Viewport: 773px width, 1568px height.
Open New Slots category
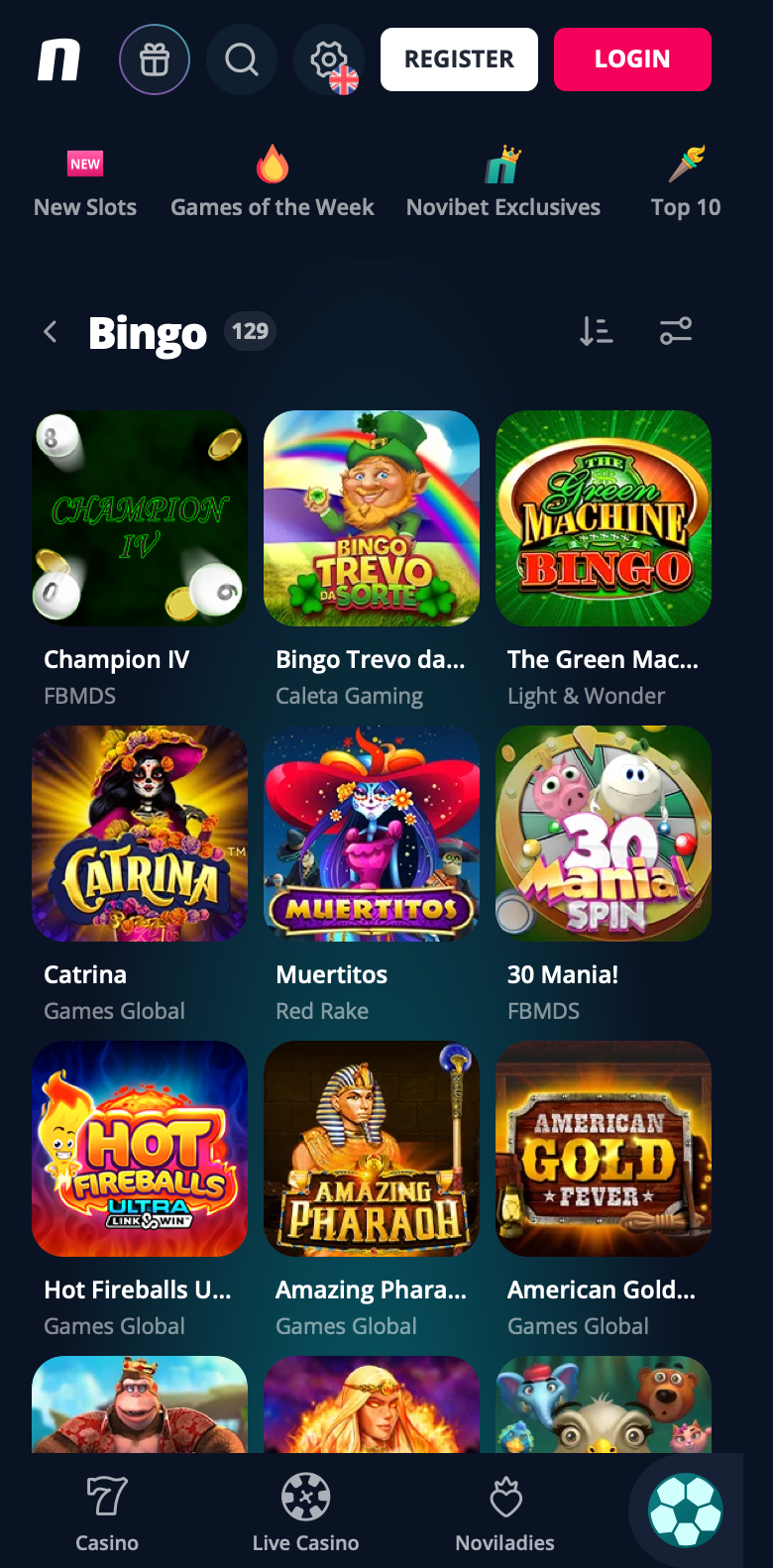85,184
